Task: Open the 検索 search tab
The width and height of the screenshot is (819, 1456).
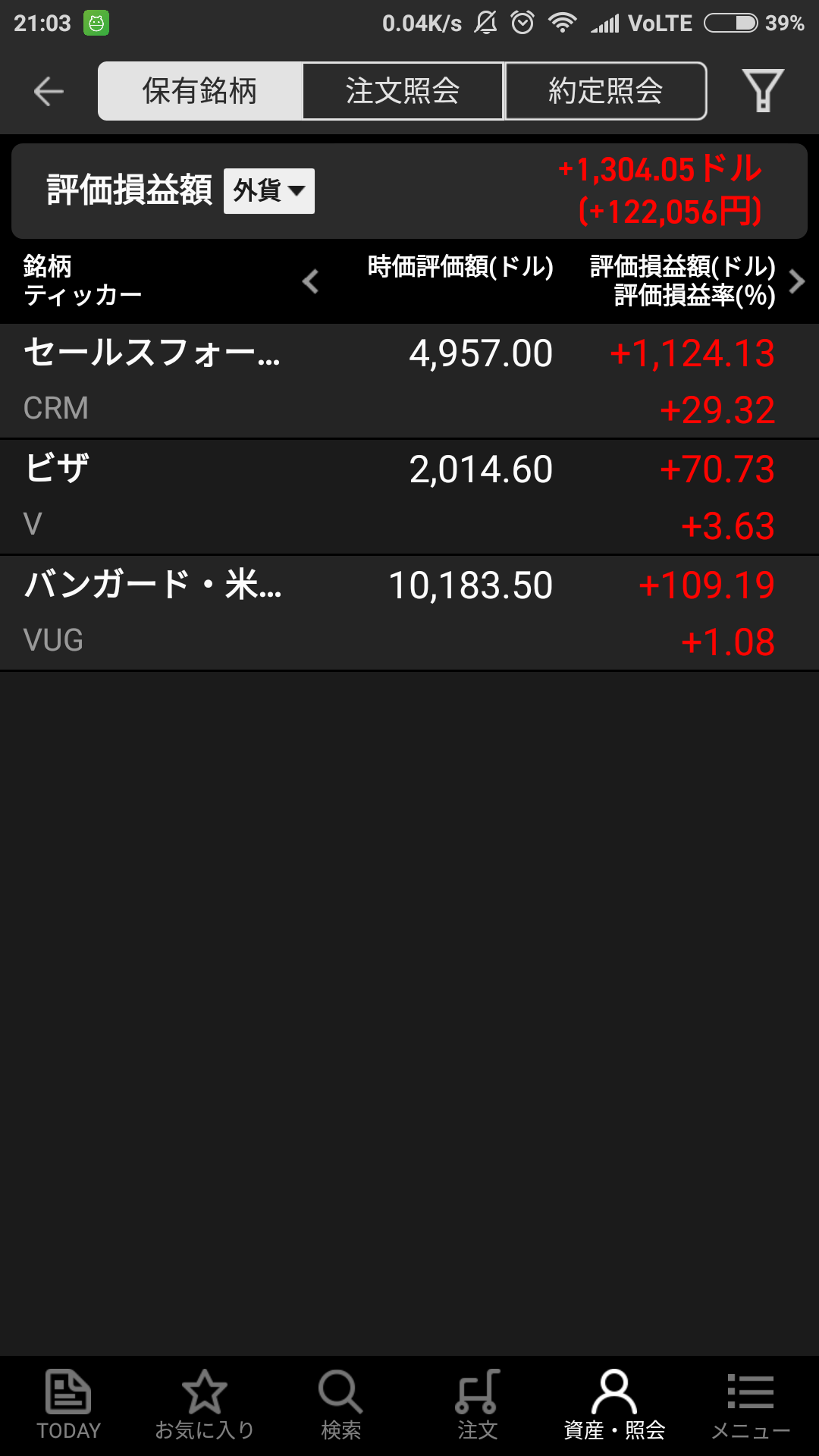Action: pyautogui.click(x=341, y=1405)
